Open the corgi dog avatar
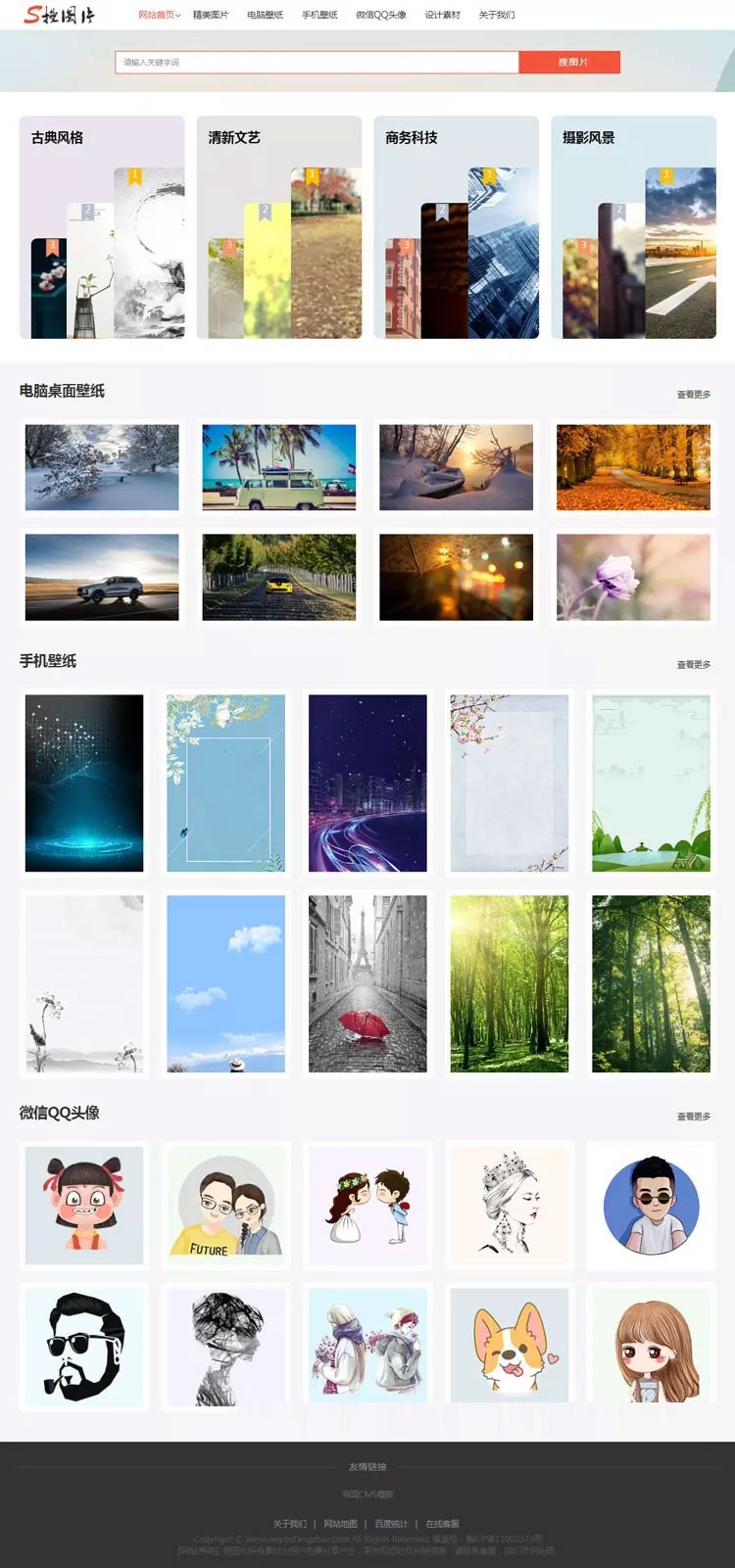 point(510,1345)
